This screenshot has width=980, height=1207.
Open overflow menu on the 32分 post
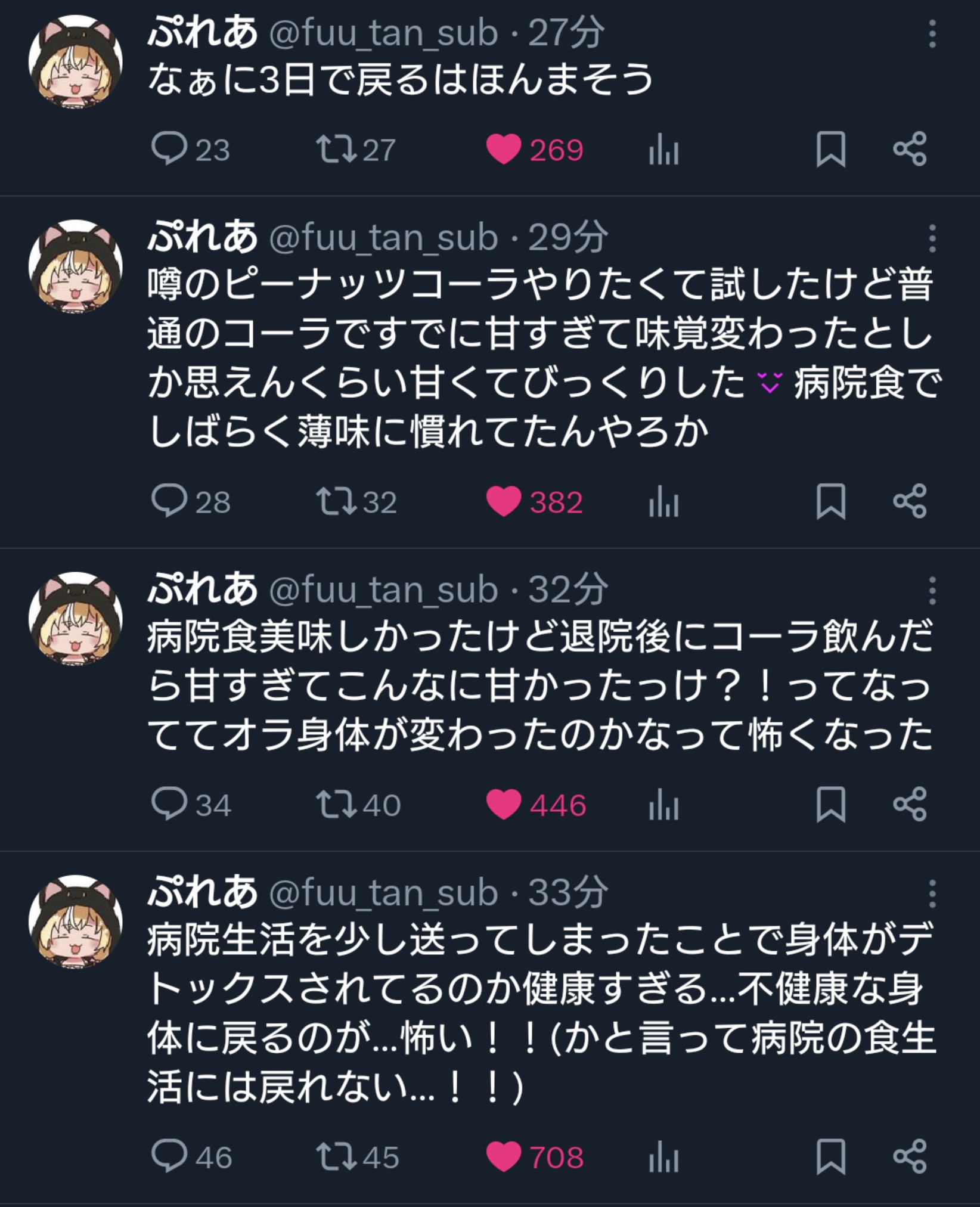tap(932, 591)
